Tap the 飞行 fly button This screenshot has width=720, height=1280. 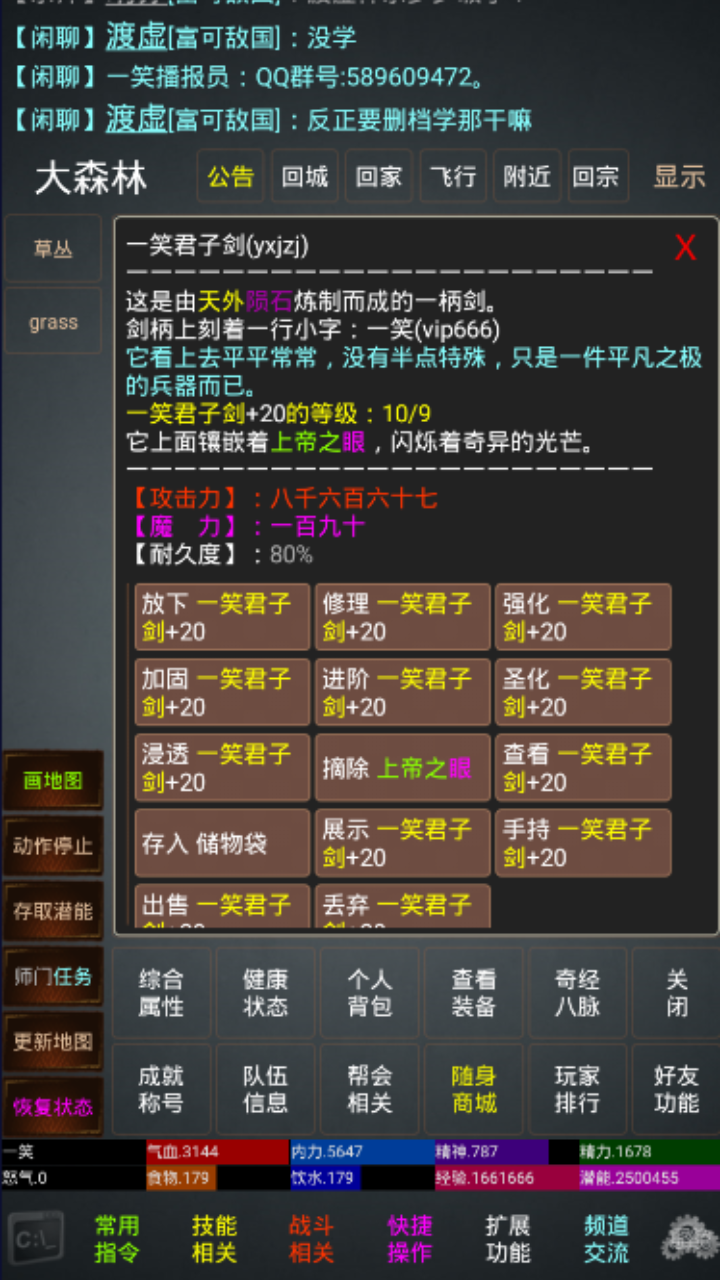(453, 177)
